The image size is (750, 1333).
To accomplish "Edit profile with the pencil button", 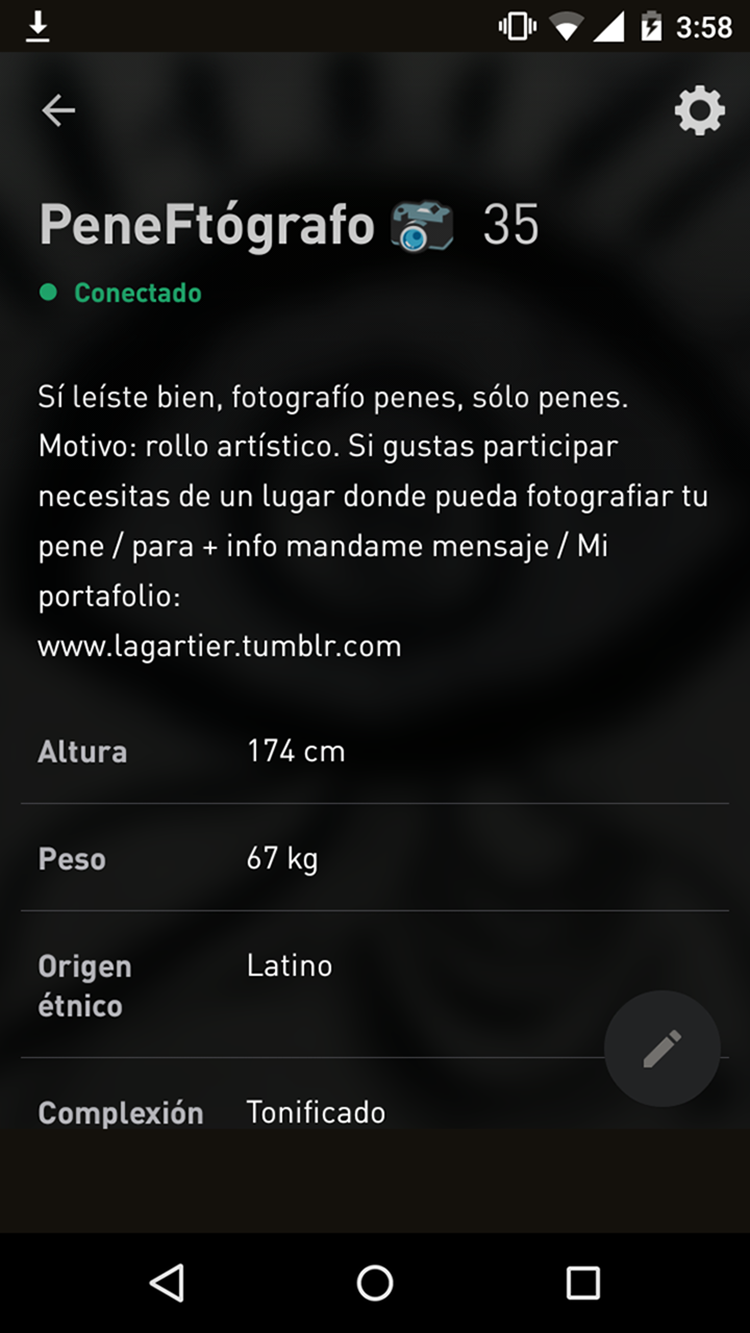I will (x=662, y=1048).
